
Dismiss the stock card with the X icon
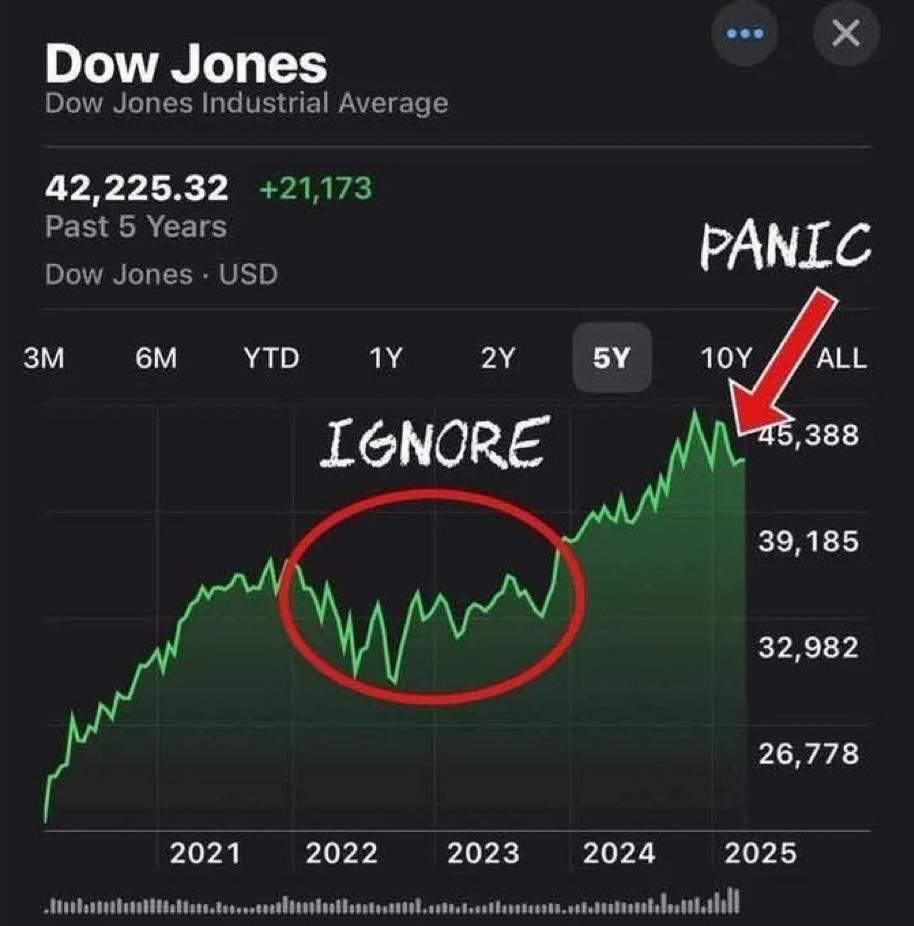[845, 33]
